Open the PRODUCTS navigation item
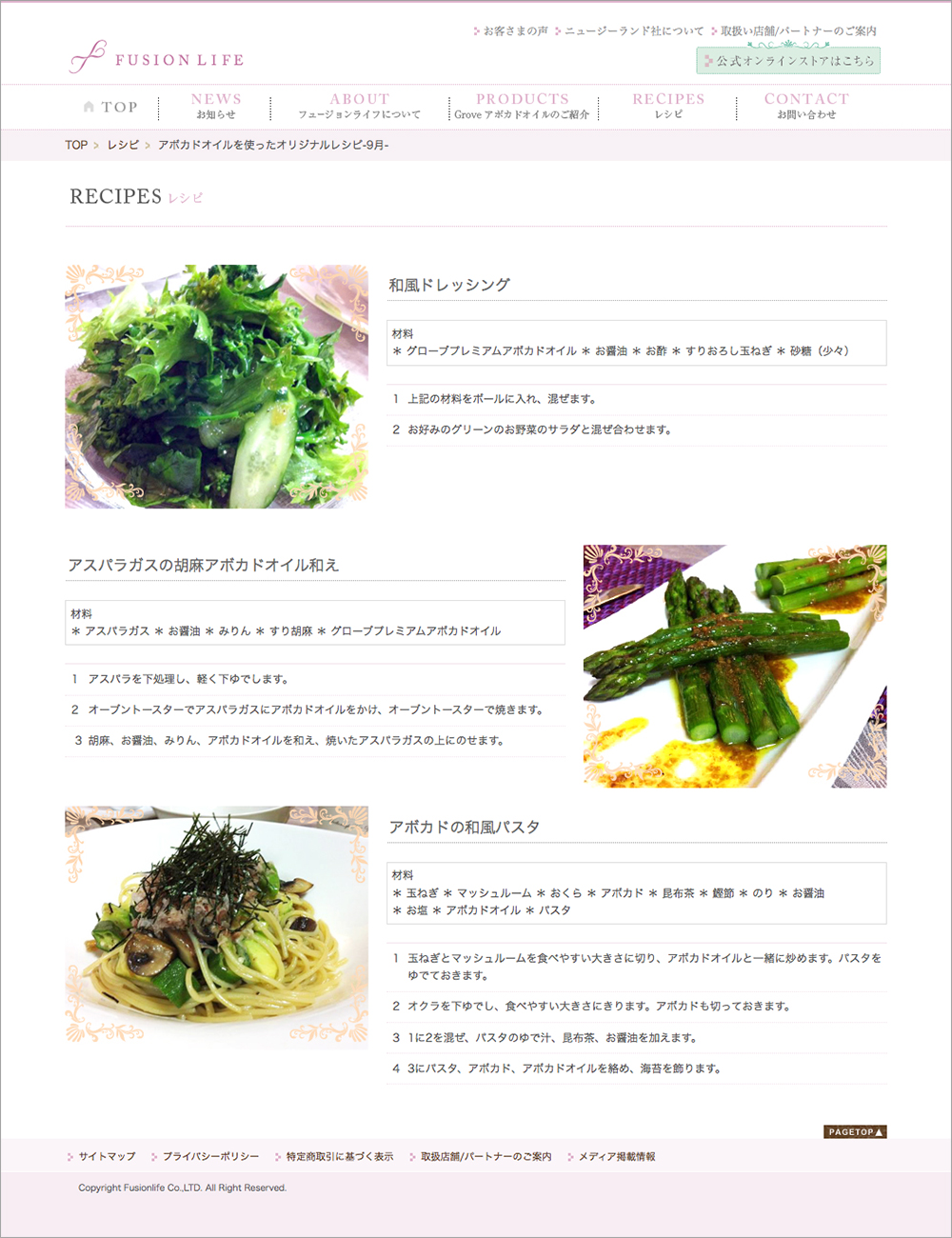The image size is (952, 1238). (x=522, y=106)
